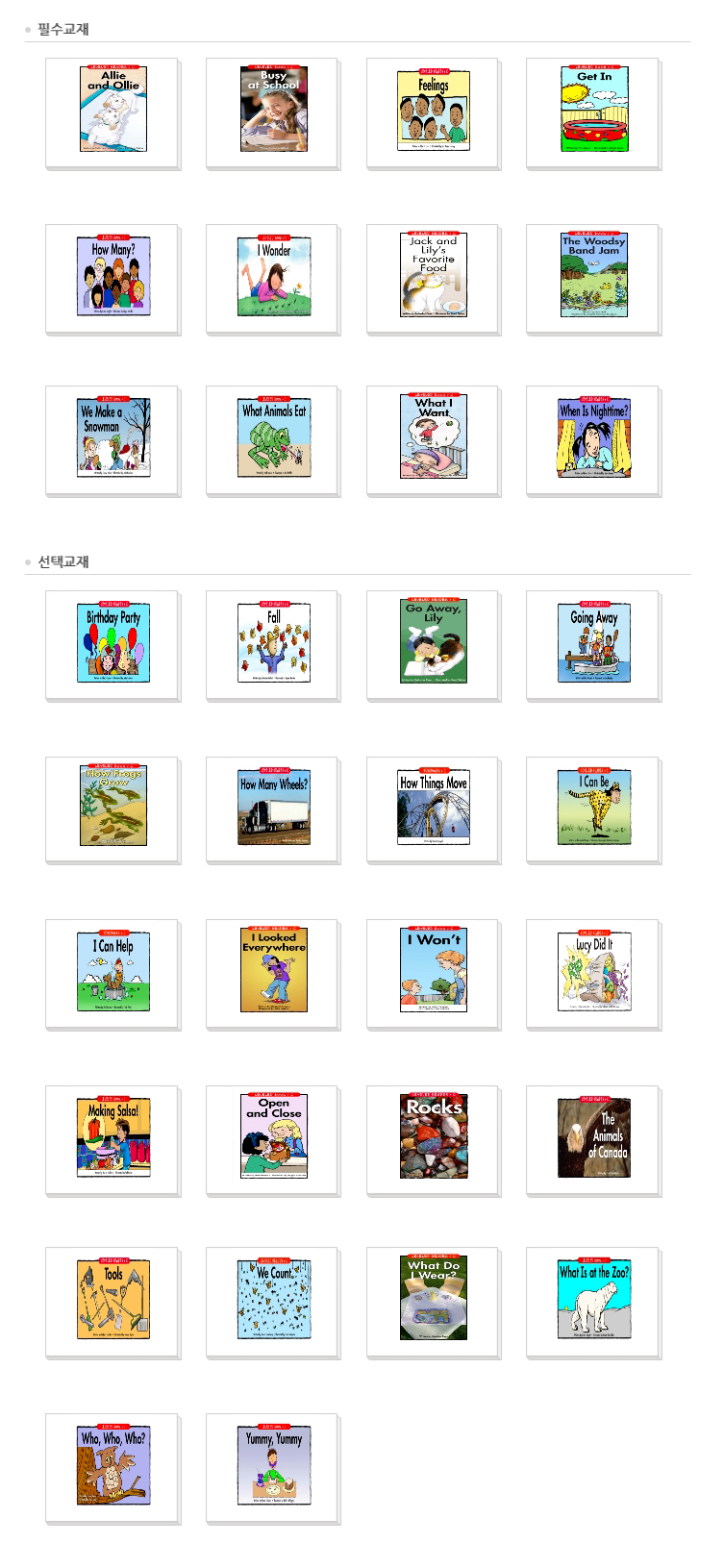Open the Birthday Party book
The image size is (724, 1568).
click(113, 642)
